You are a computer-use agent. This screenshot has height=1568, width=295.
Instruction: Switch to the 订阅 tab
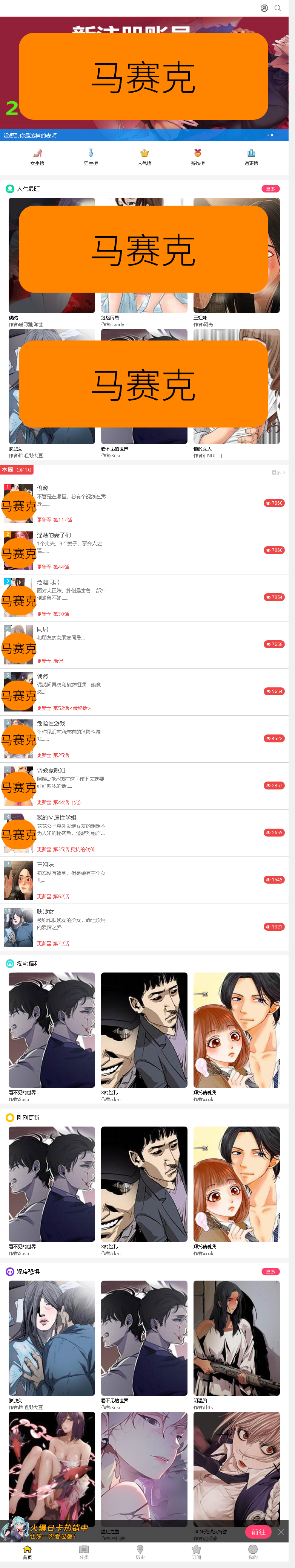[196, 1551]
